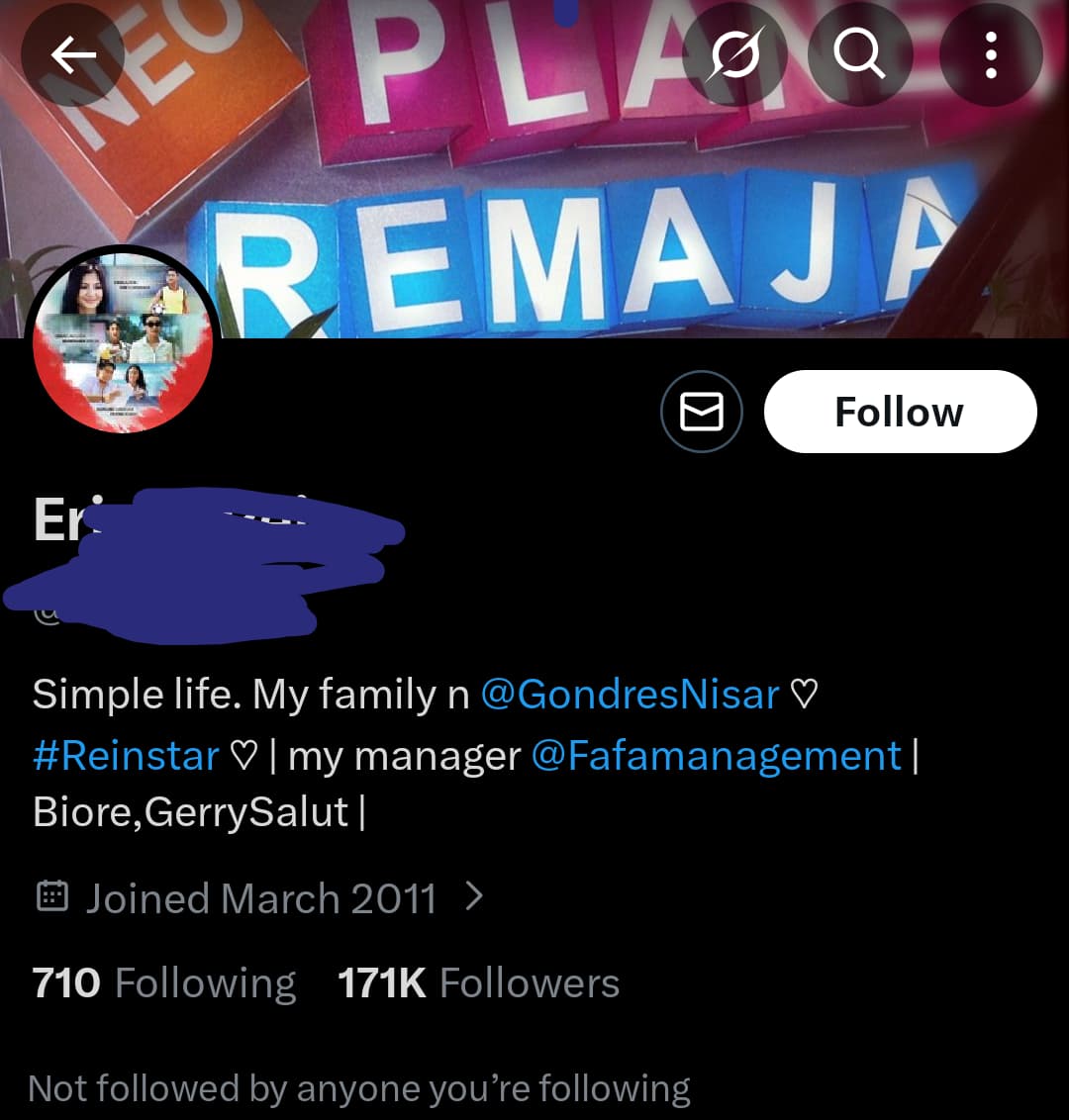This screenshot has height=1120, width=1069.
Task: Open the @GondresNisar mention
Action: coord(630,695)
